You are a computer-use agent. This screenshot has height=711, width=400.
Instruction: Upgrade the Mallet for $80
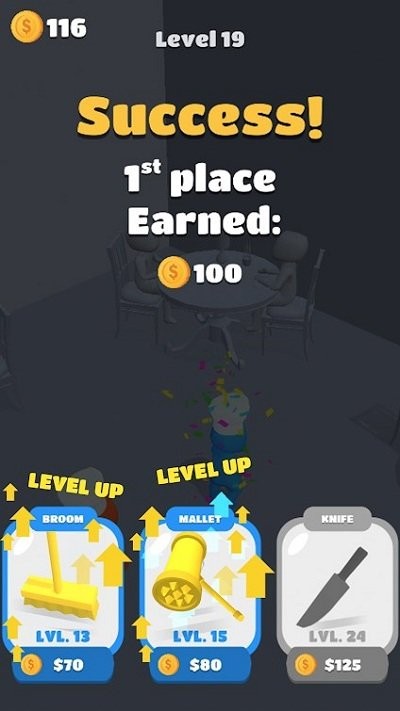(x=200, y=664)
